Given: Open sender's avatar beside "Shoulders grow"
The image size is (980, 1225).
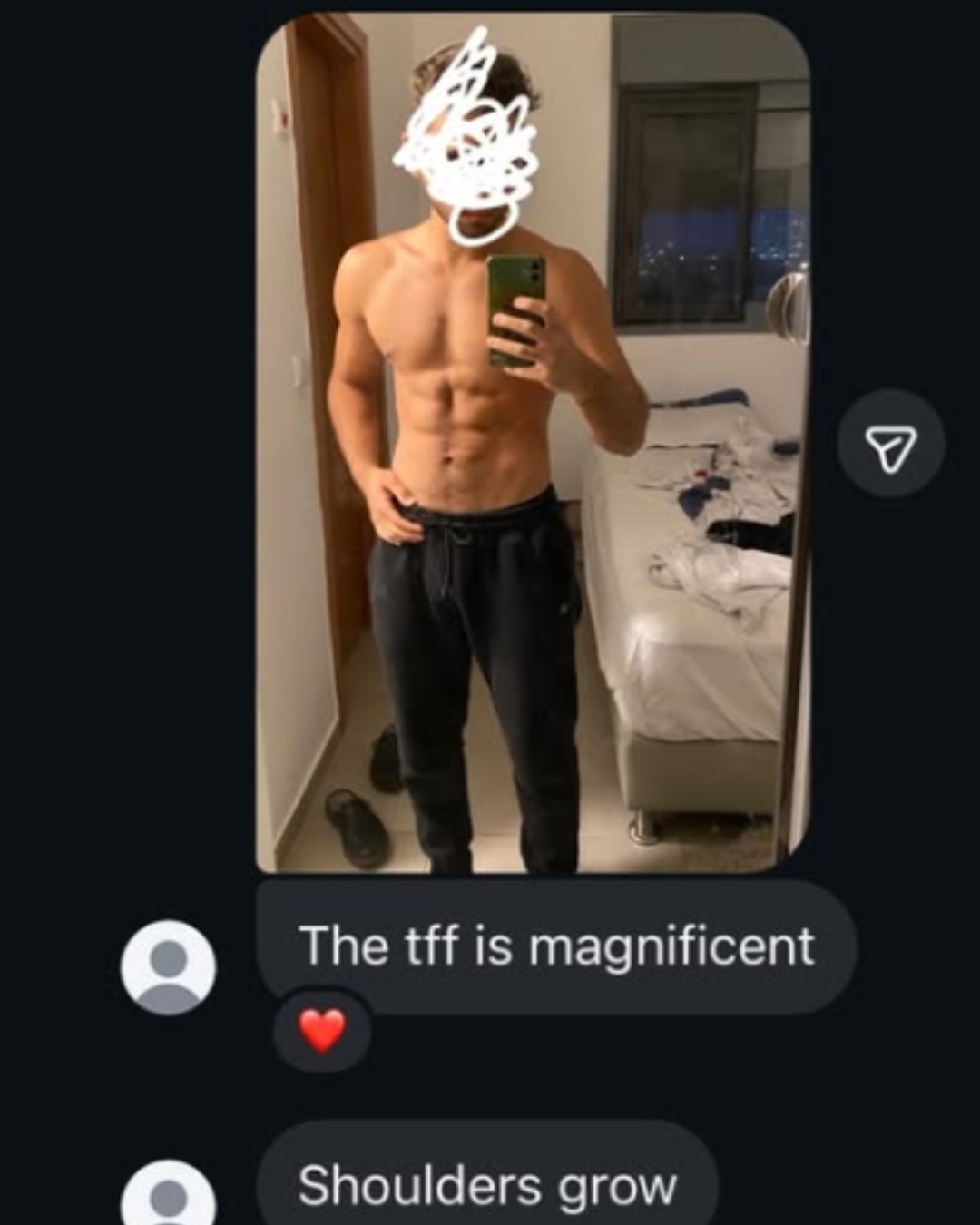Looking at the screenshot, I should coord(168,1196).
